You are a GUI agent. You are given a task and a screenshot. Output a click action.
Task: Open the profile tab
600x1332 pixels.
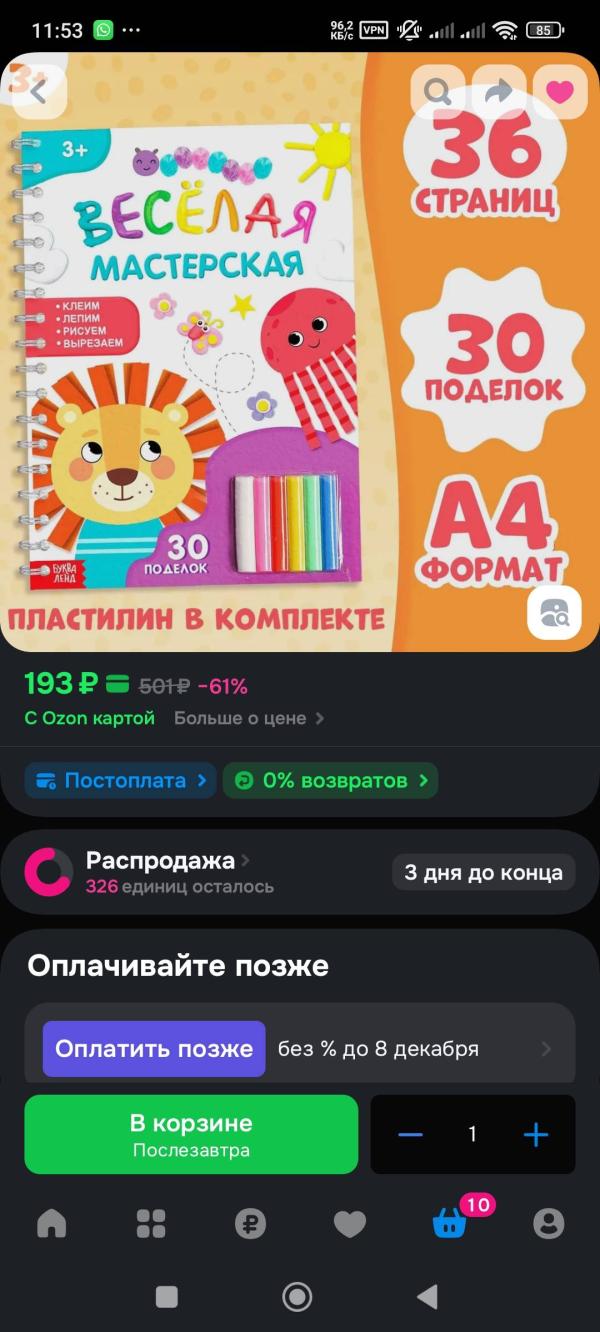click(x=548, y=1222)
